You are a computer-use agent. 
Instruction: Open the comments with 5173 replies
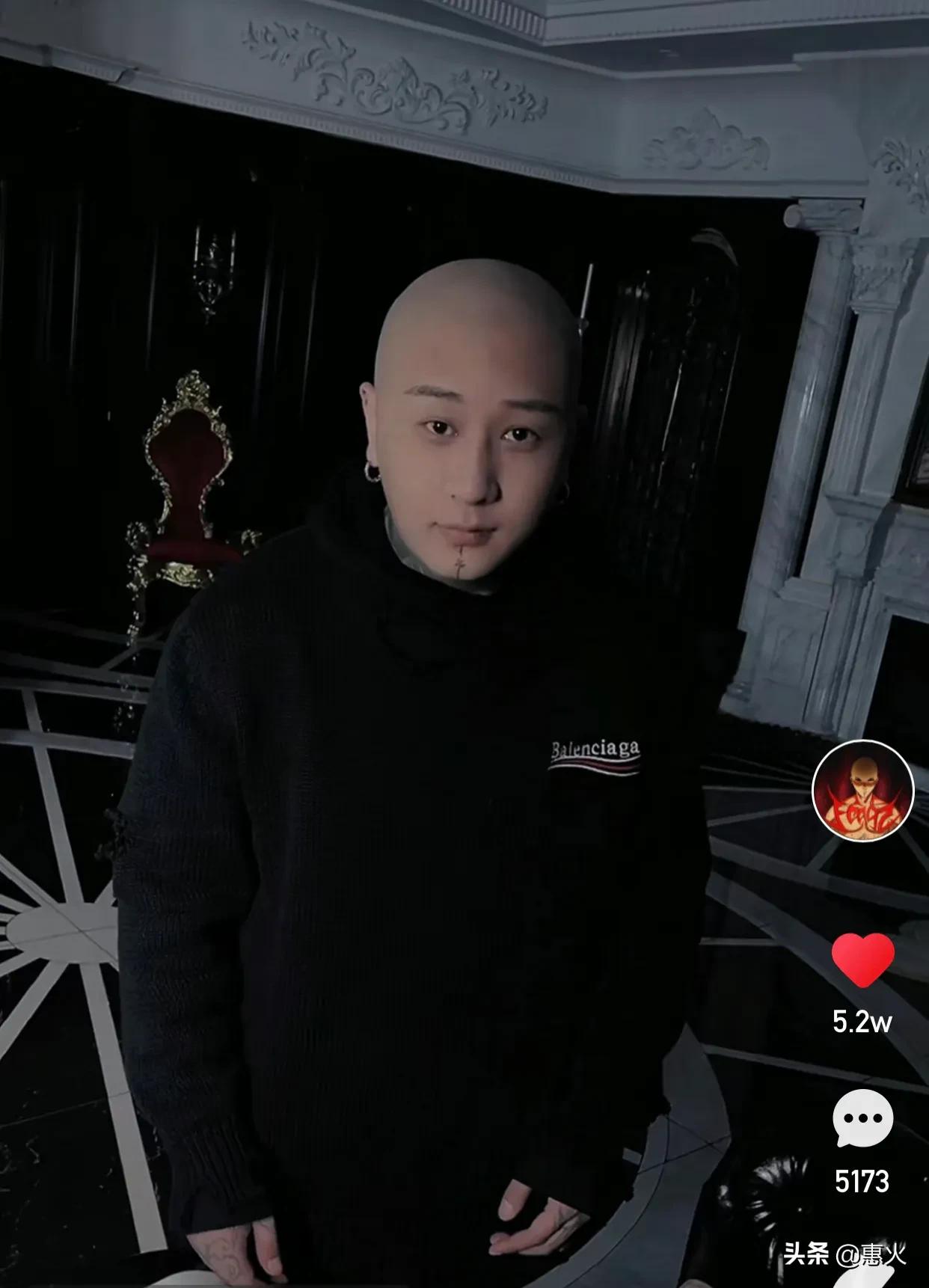coord(862,1118)
